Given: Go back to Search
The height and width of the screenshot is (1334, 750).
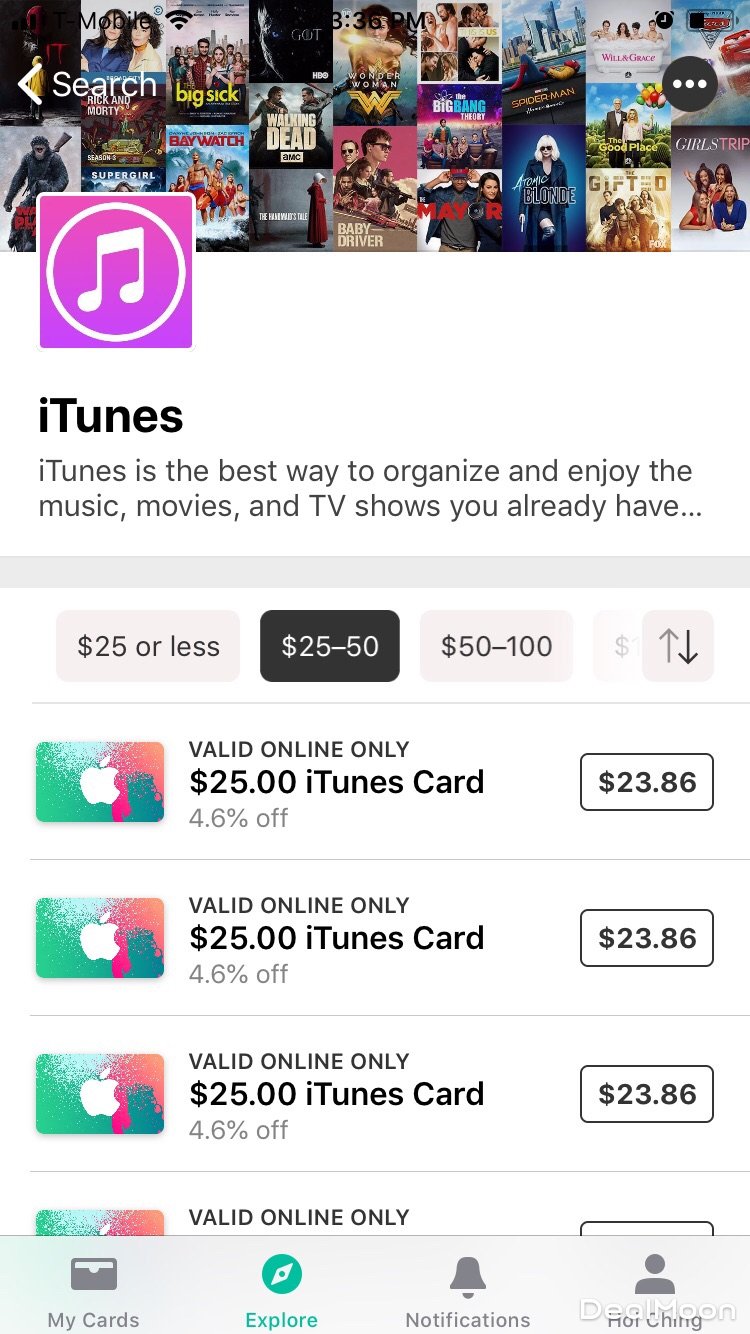Looking at the screenshot, I should (88, 85).
